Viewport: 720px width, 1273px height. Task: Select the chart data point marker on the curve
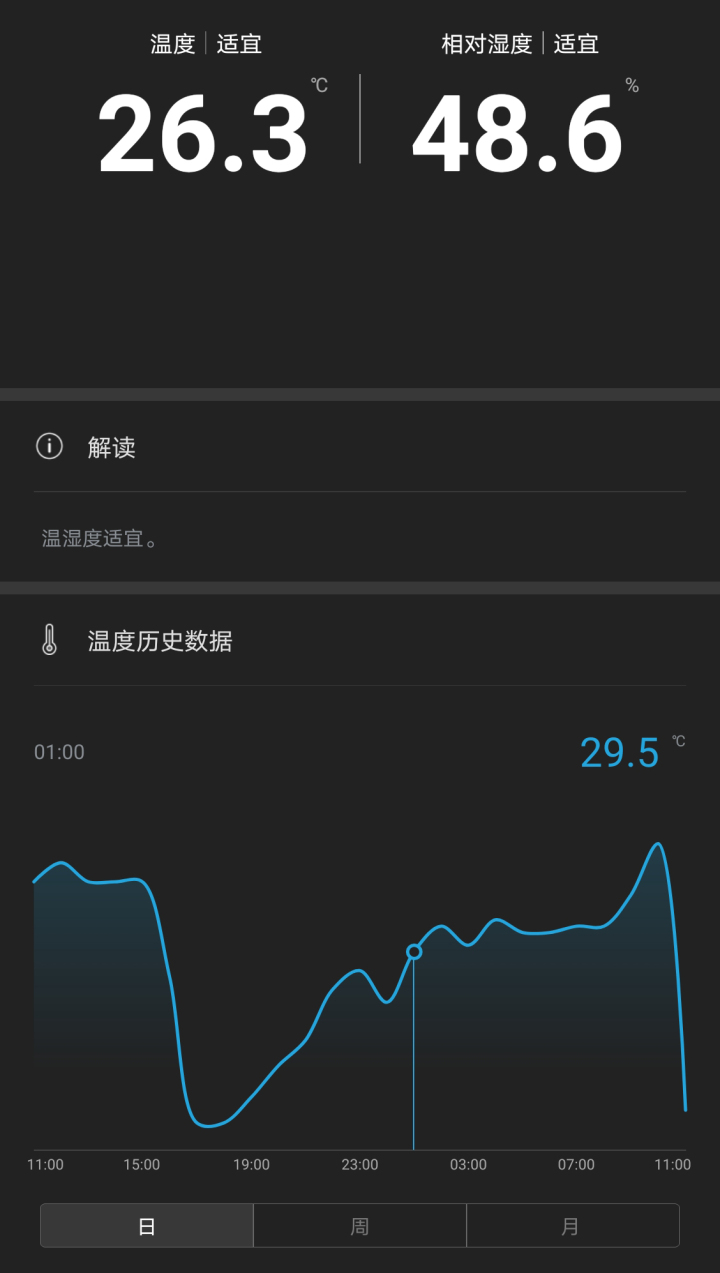pos(414,952)
